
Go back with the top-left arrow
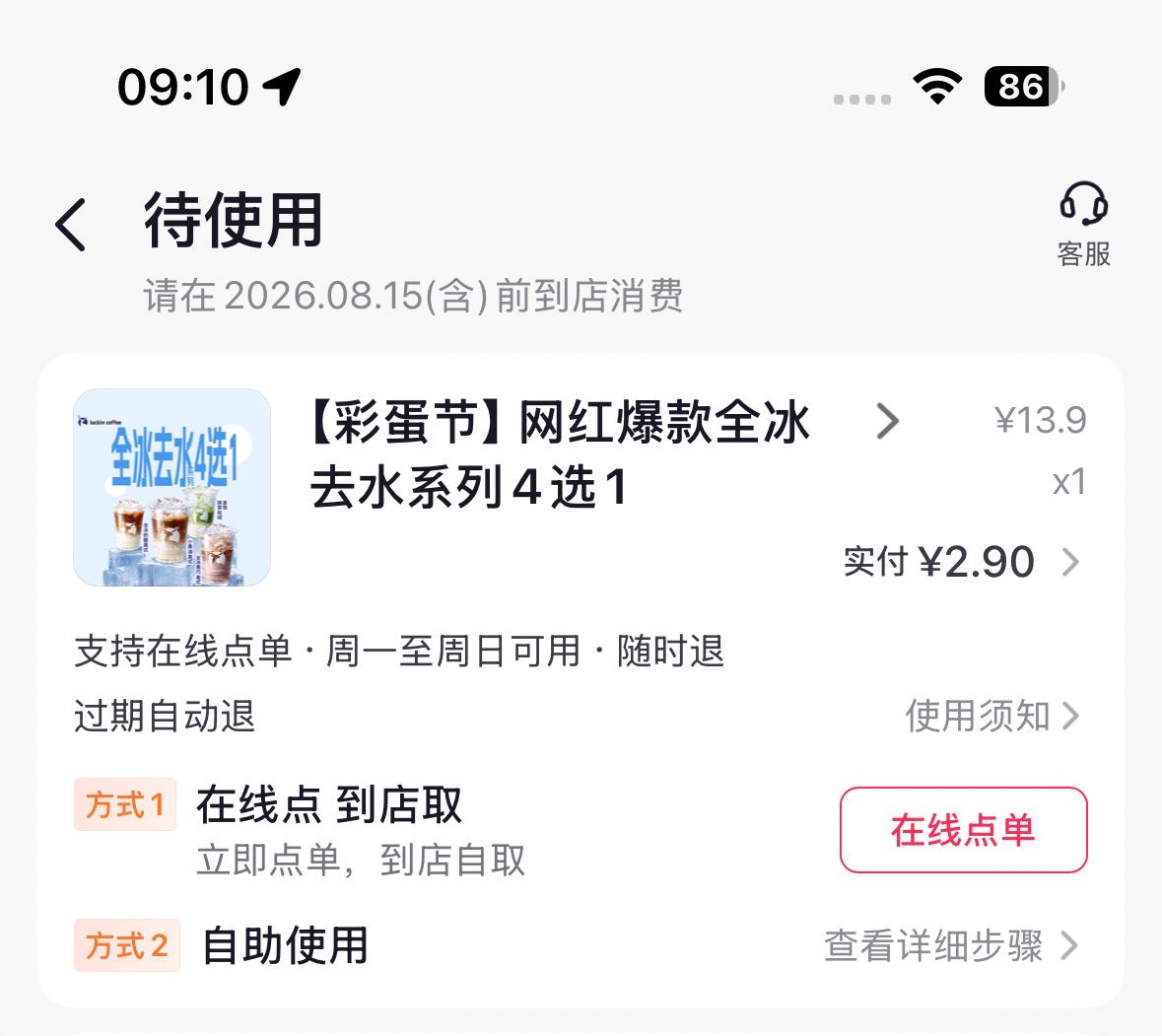pyautogui.click(x=71, y=225)
